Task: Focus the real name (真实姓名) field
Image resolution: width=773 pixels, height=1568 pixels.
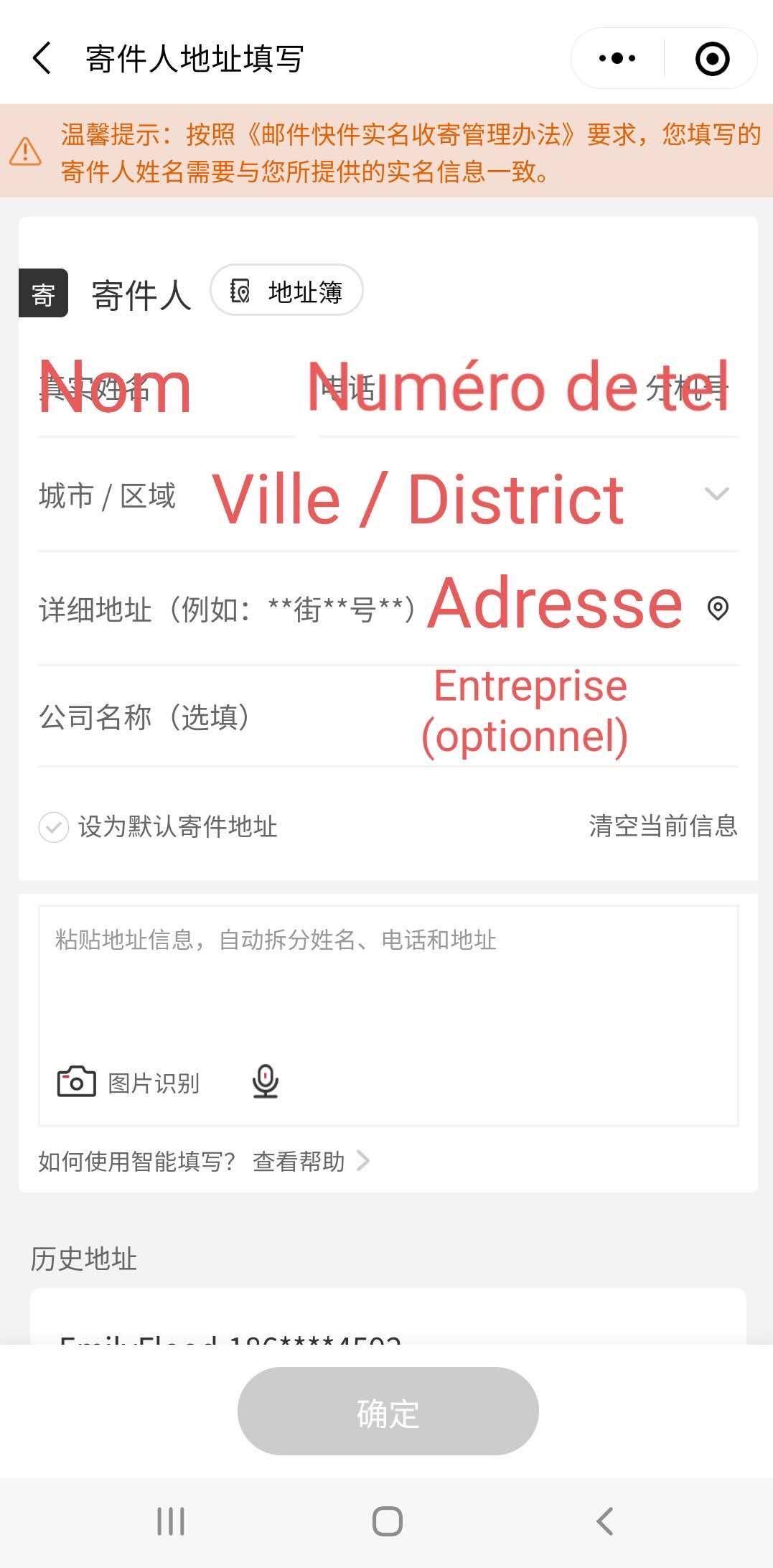Action: (x=165, y=390)
